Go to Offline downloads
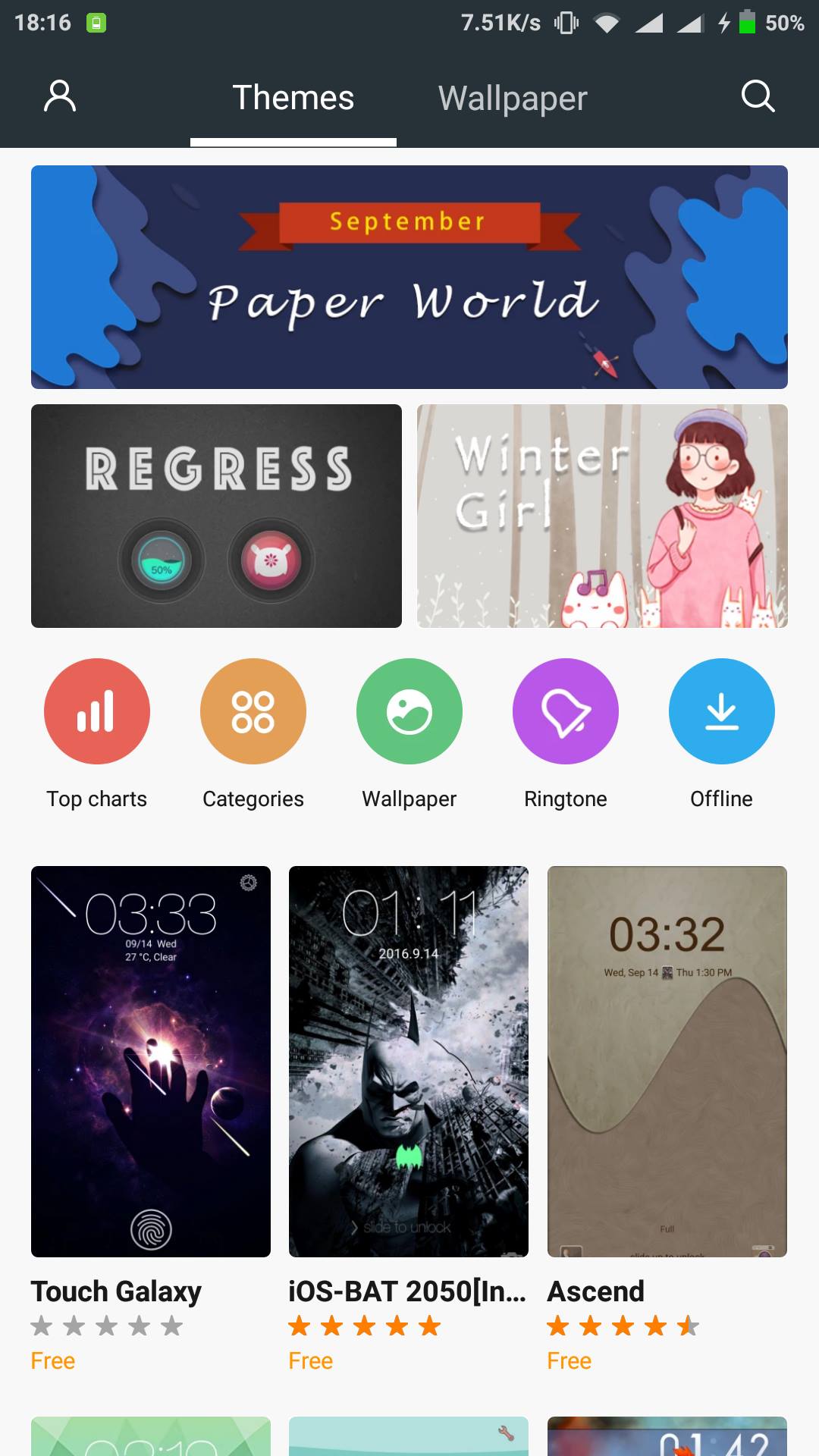 pyautogui.click(x=722, y=734)
